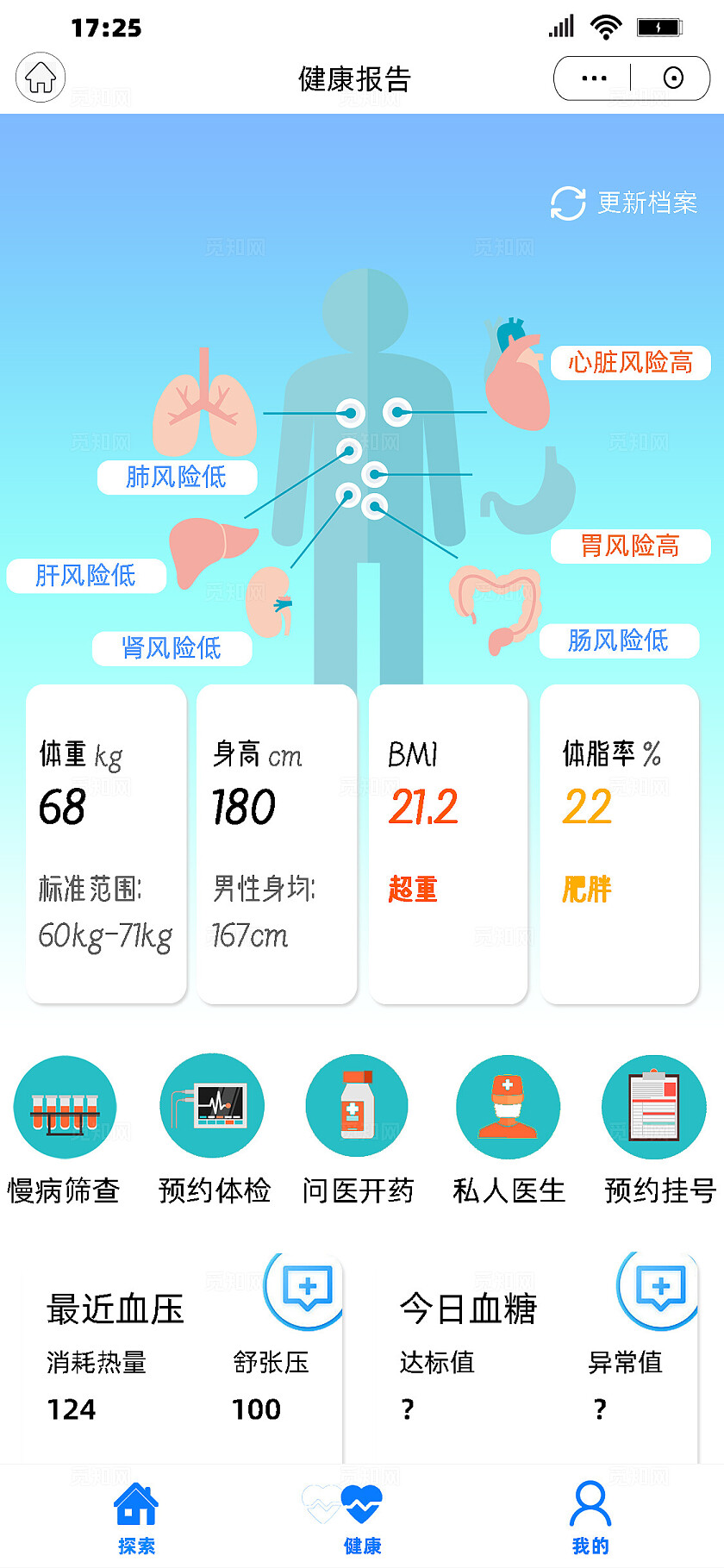The height and width of the screenshot is (1568, 724).
Task: Open the ellipsis menu in capsule button
Action: tap(592, 78)
